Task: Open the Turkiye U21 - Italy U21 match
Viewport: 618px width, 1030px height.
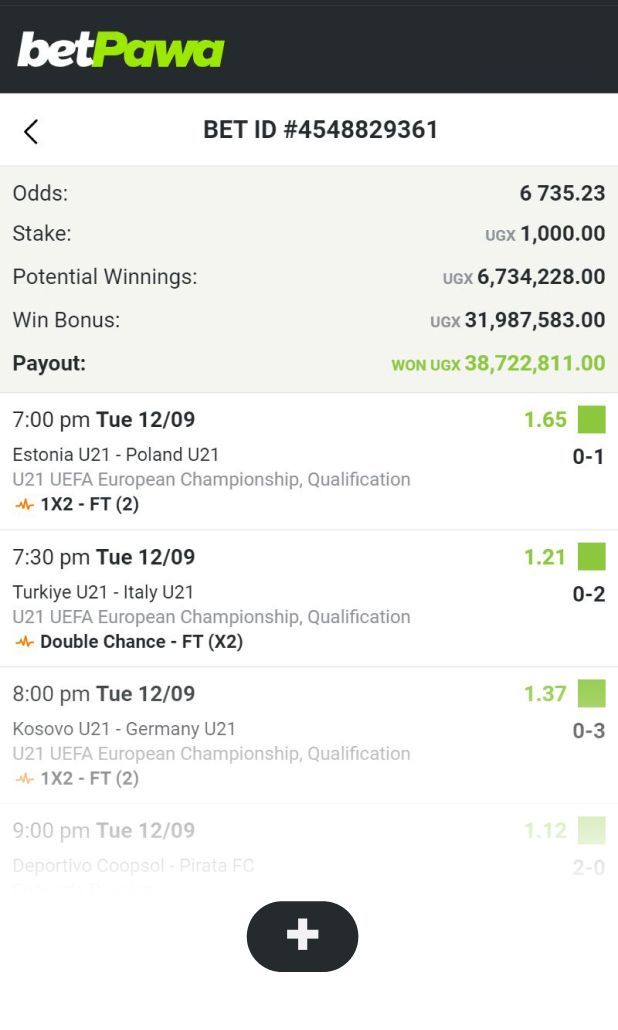Action: pyautogui.click(x=103, y=592)
